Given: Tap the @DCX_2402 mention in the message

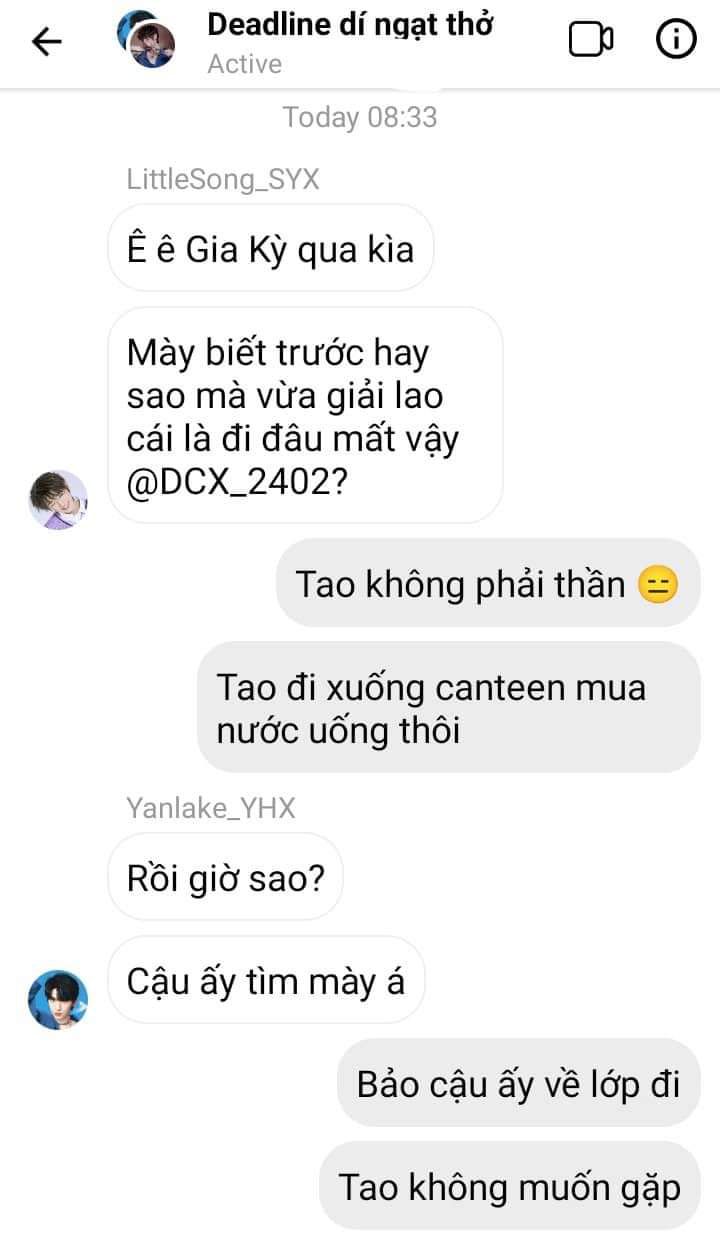Looking at the screenshot, I should [x=232, y=483].
